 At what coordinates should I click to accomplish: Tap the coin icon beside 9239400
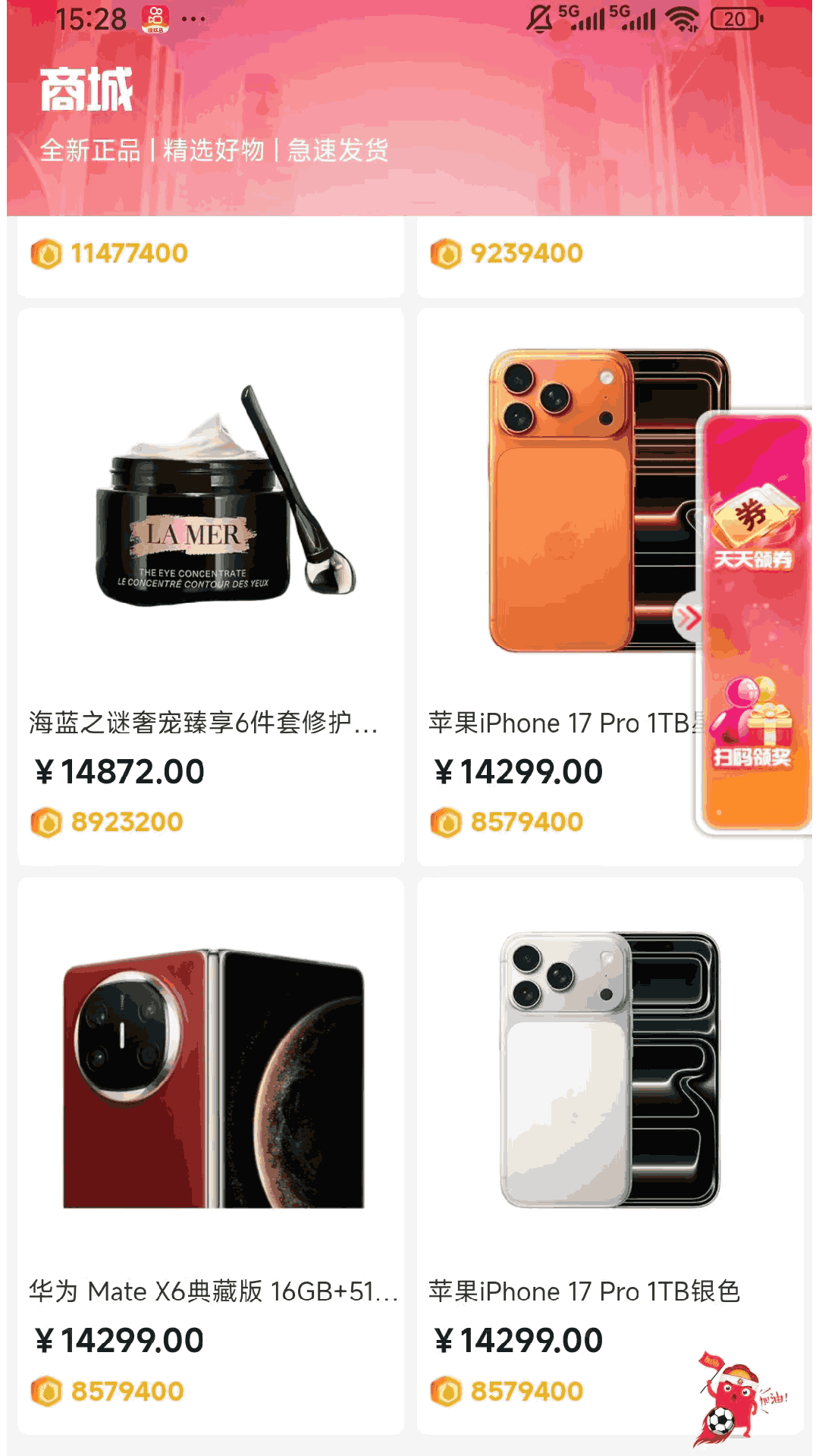coord(447,254)
